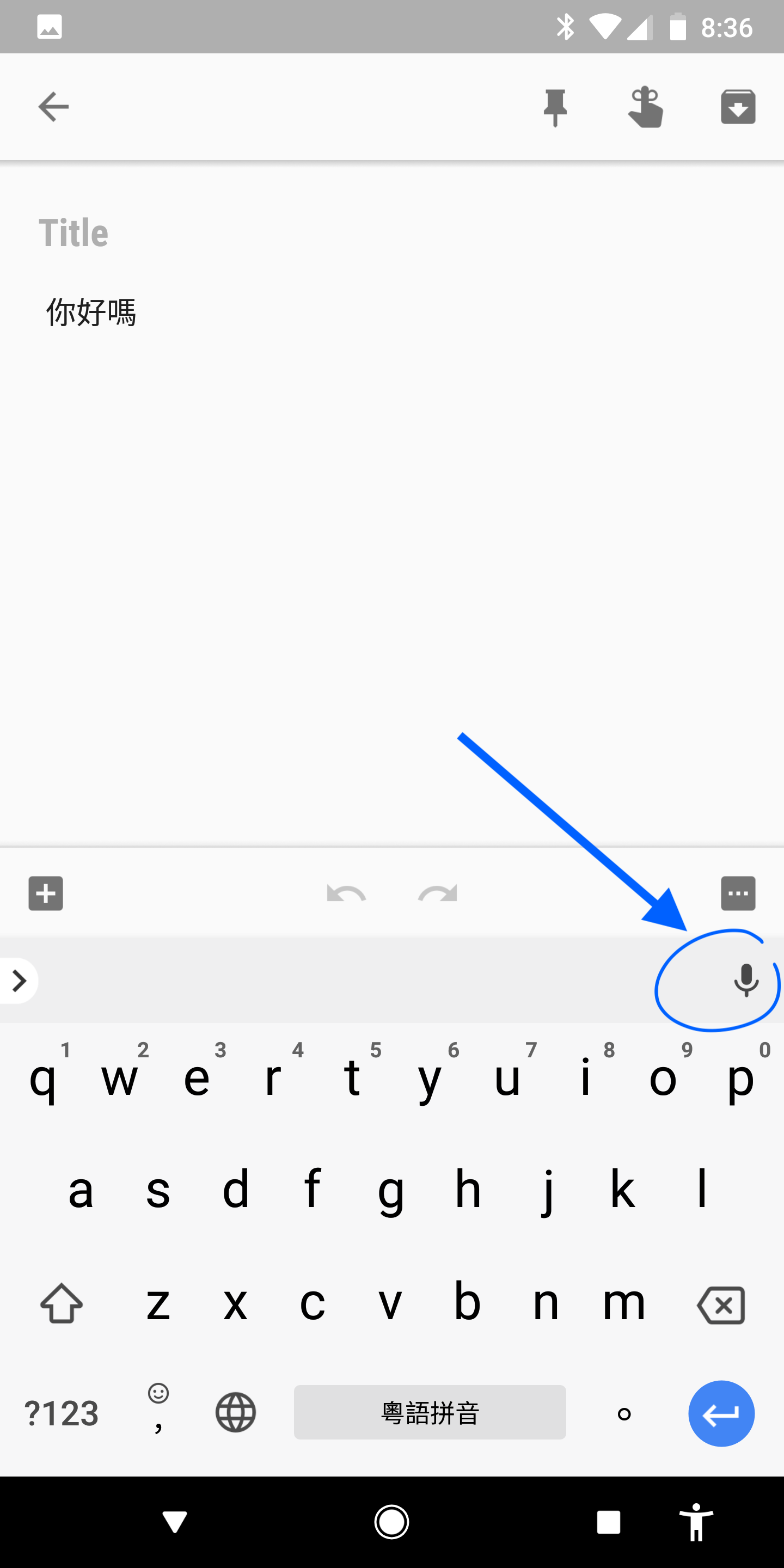The width and height of the screenshot is (784, 1568).
Task: Go back using the top-left arrow
Action: coord(53,107)
